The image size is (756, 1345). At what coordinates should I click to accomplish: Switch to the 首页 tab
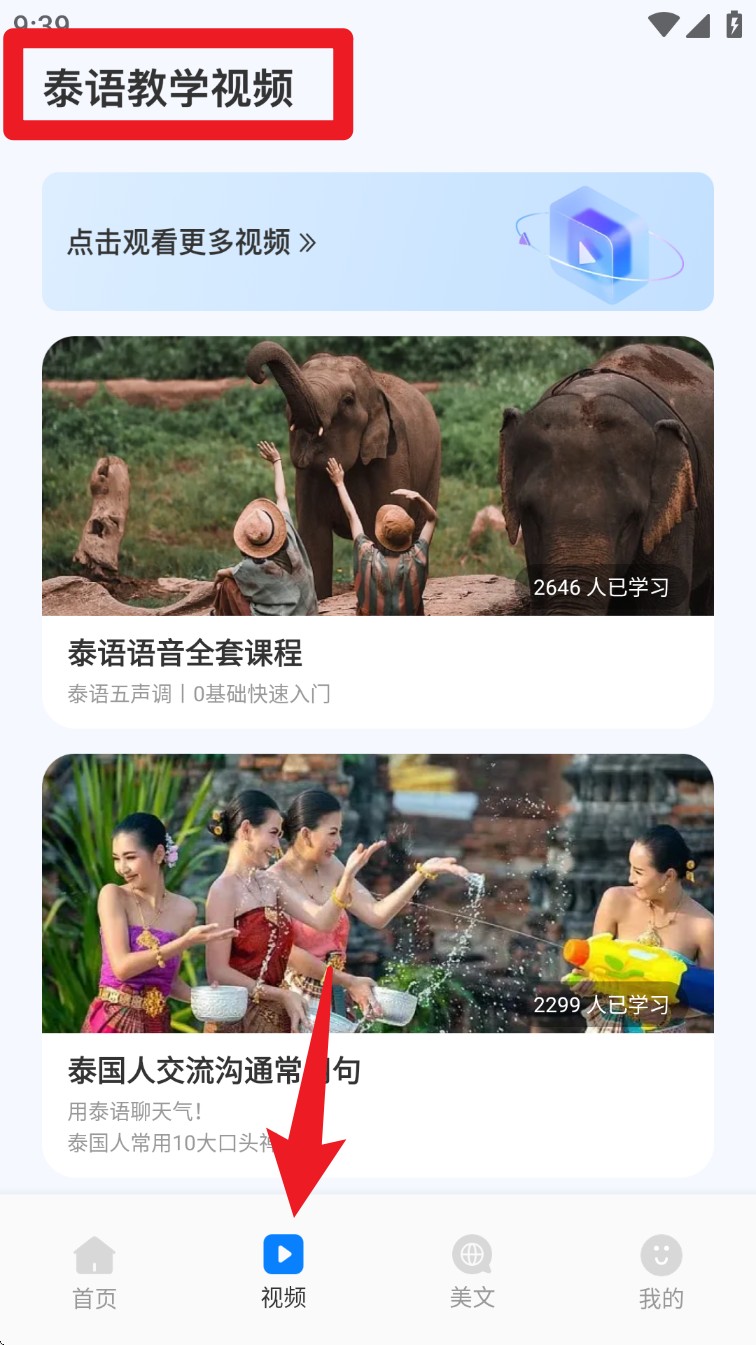point(95,1272)
